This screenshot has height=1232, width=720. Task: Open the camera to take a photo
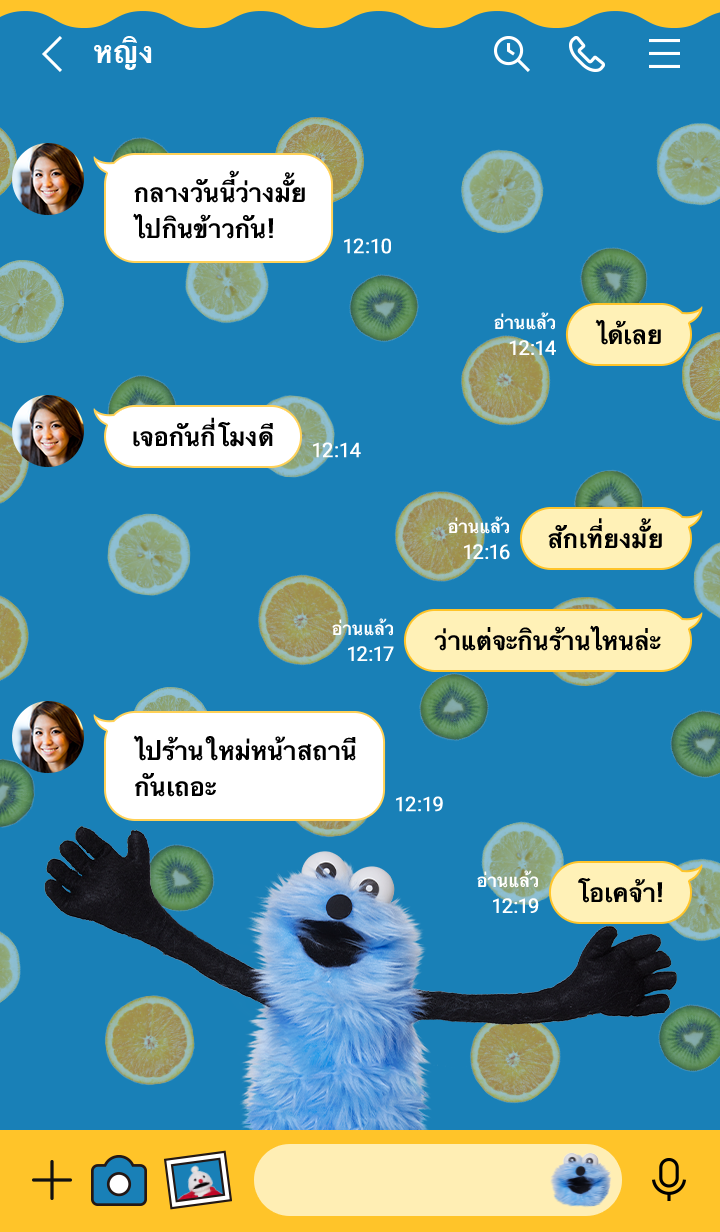click(x=119, y=1181)
